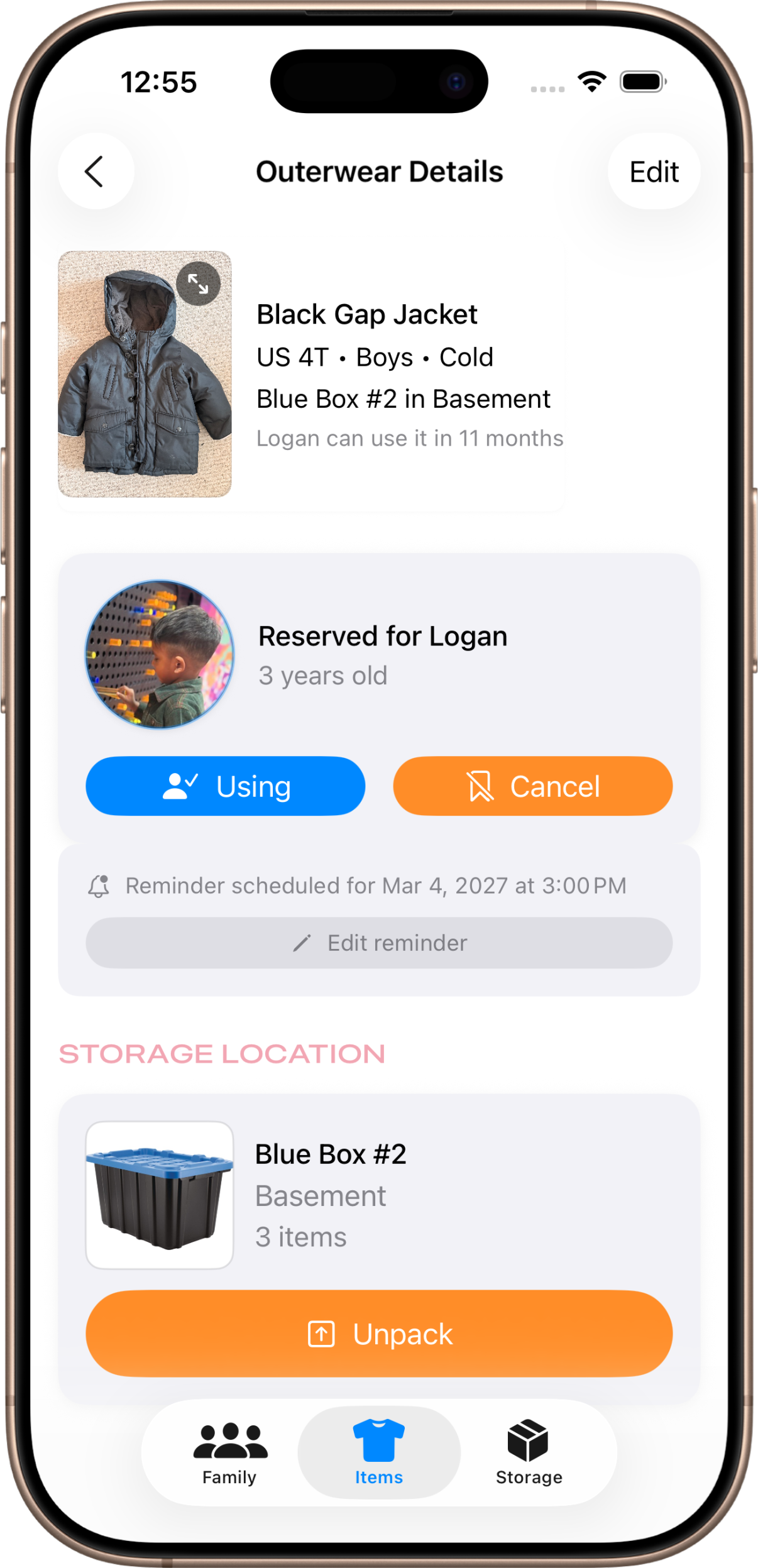Switch to the Family tab

tap(229, 1453)
